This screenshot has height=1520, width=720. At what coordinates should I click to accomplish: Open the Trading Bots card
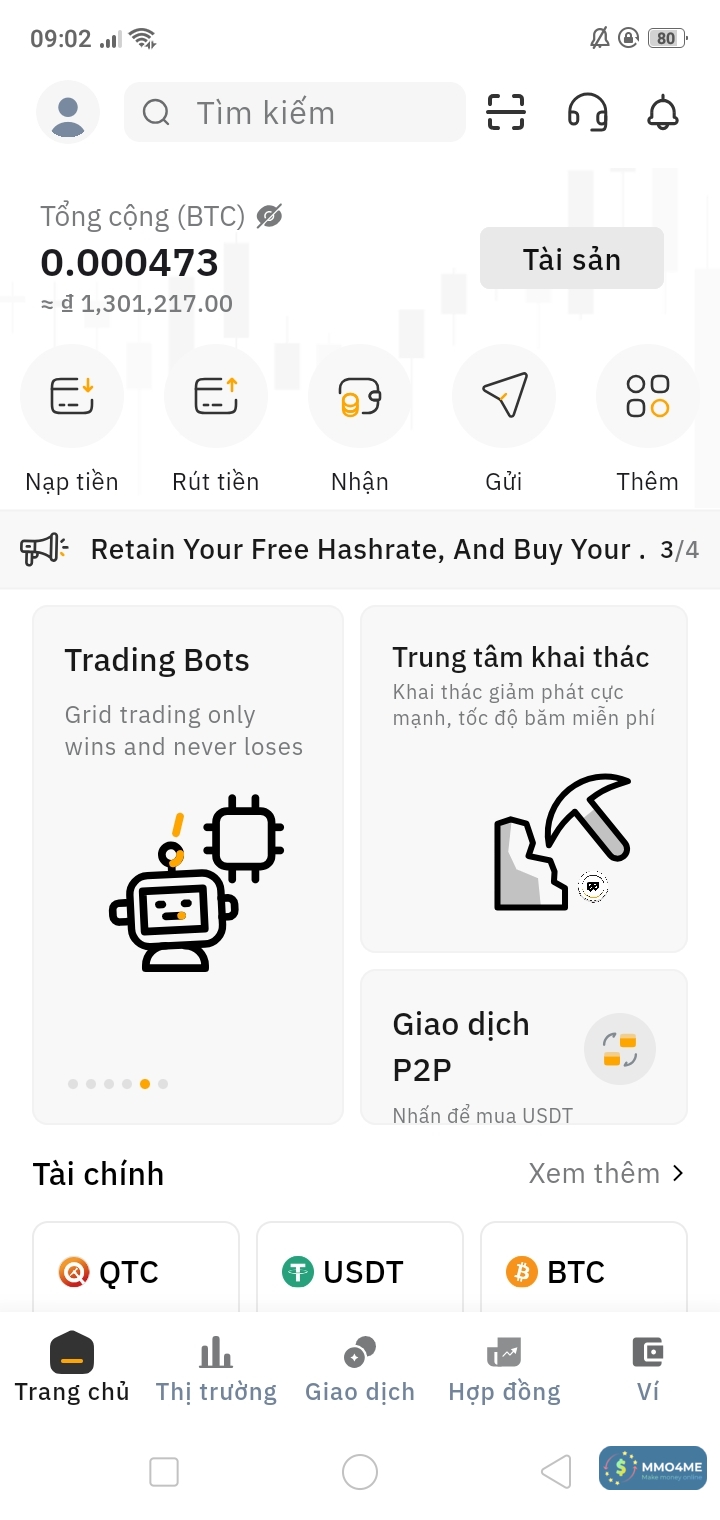[188, 864]
